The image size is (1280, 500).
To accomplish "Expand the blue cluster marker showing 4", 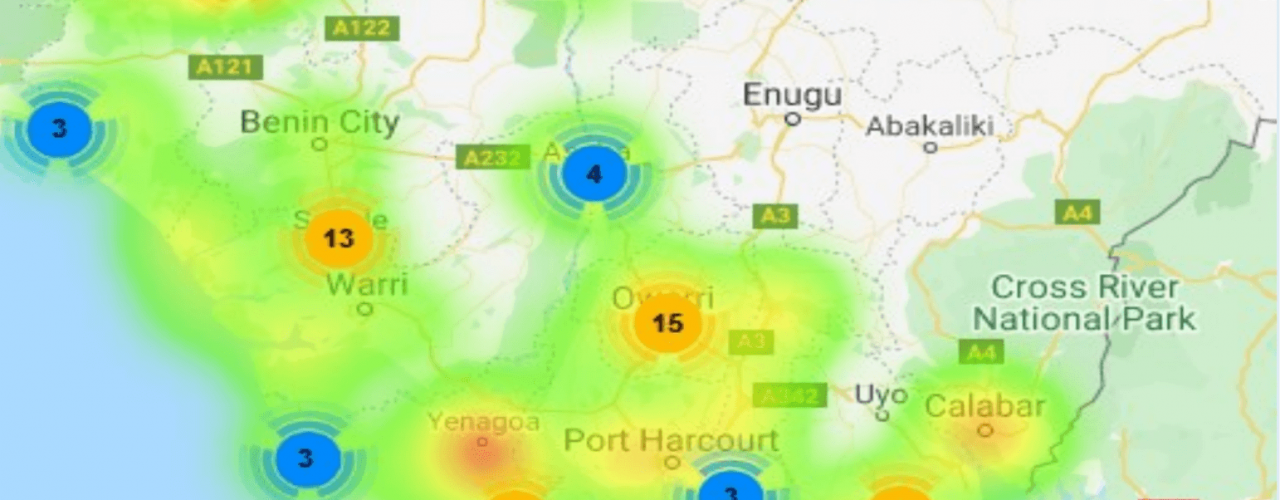I will [594, 174].
